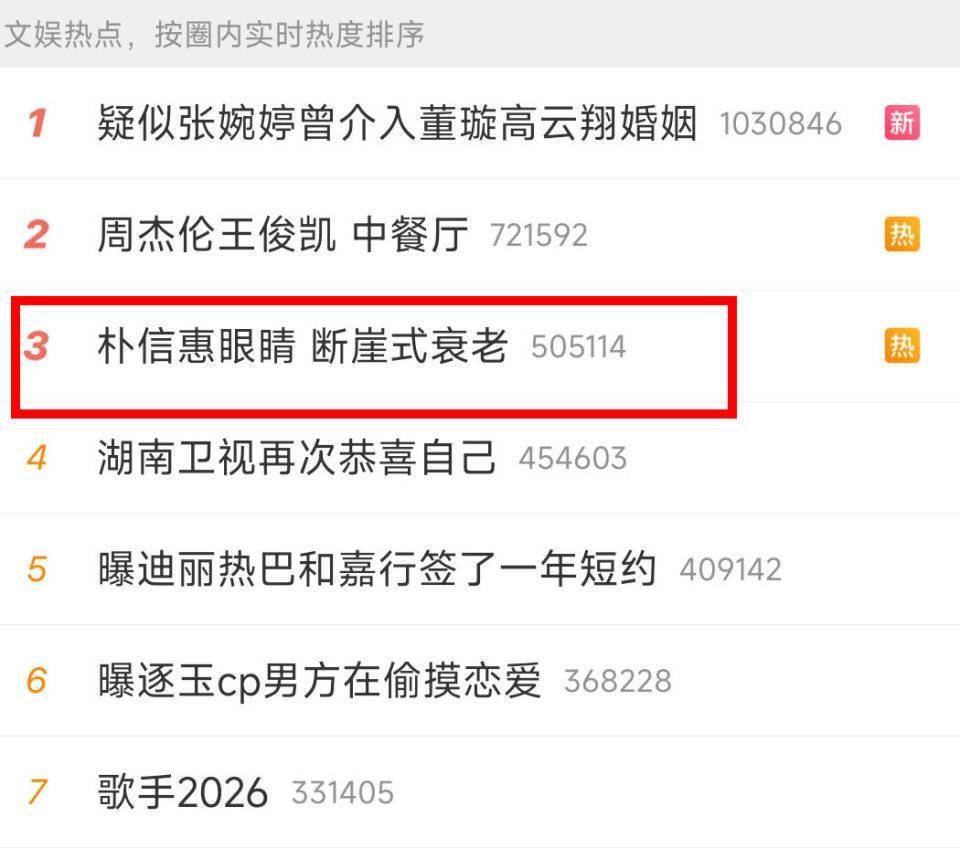Image resolution: width=960 pixels, height=849 pixels.
Task: Open the topic 疑似张婉婷曾介入董璇高云翔婚姻
Action: (396, 124)
